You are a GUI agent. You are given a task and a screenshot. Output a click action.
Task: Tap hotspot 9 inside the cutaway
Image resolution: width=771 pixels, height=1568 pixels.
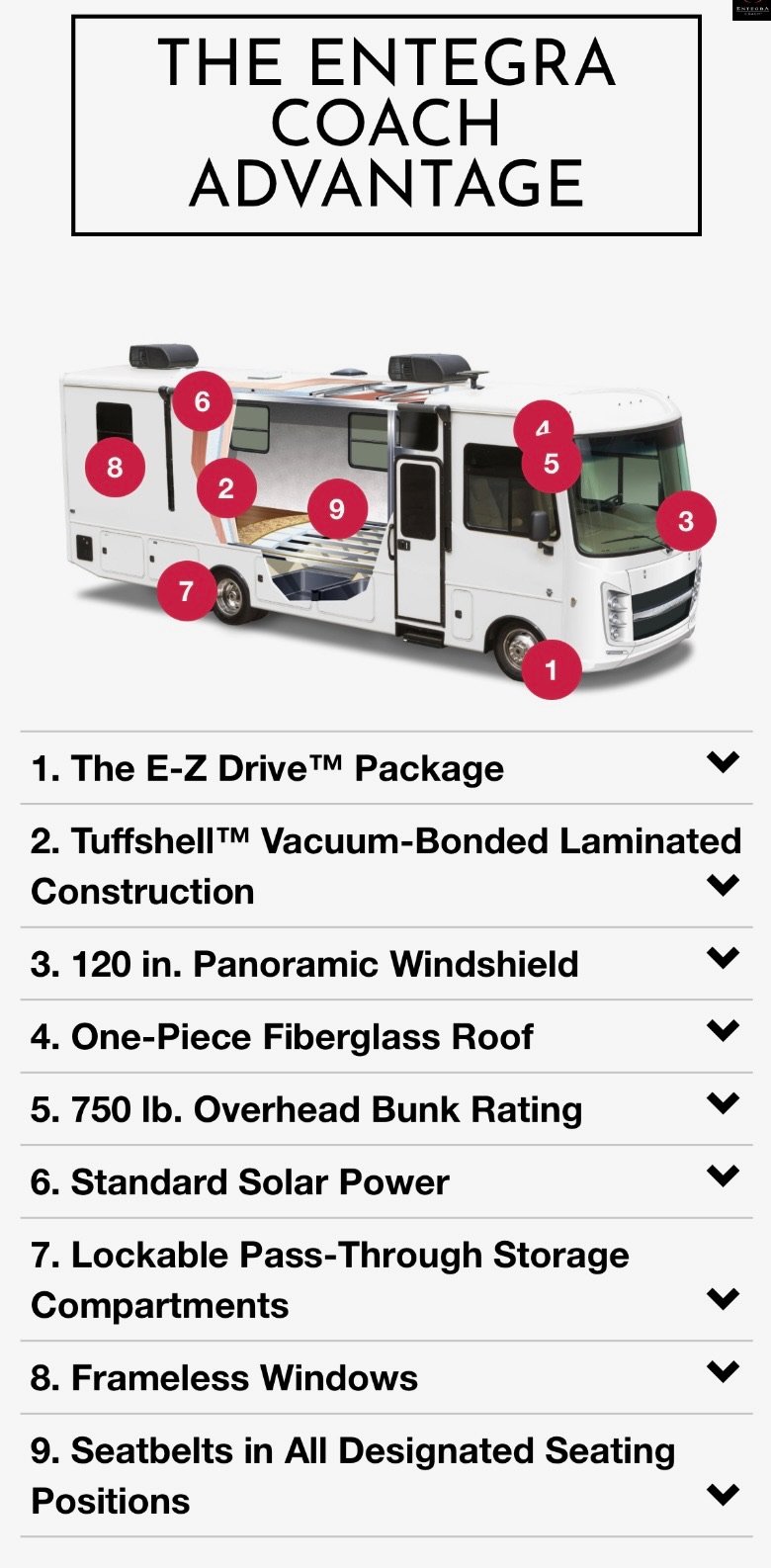click(x=336, y=508)
